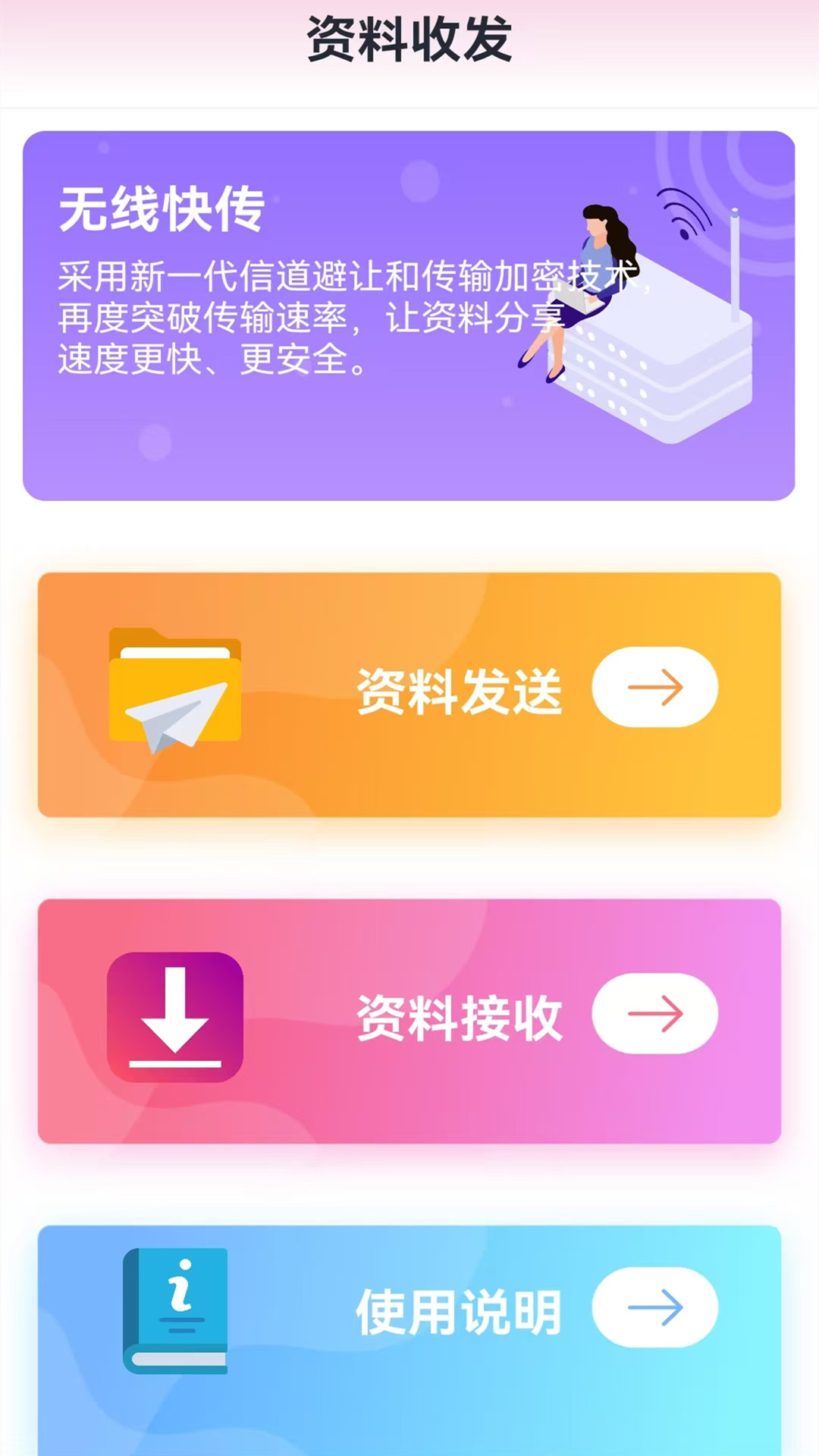This screenshot has height=1456, width=819.
Task: Tap the 无线快传 banner title
Action: 165,211
